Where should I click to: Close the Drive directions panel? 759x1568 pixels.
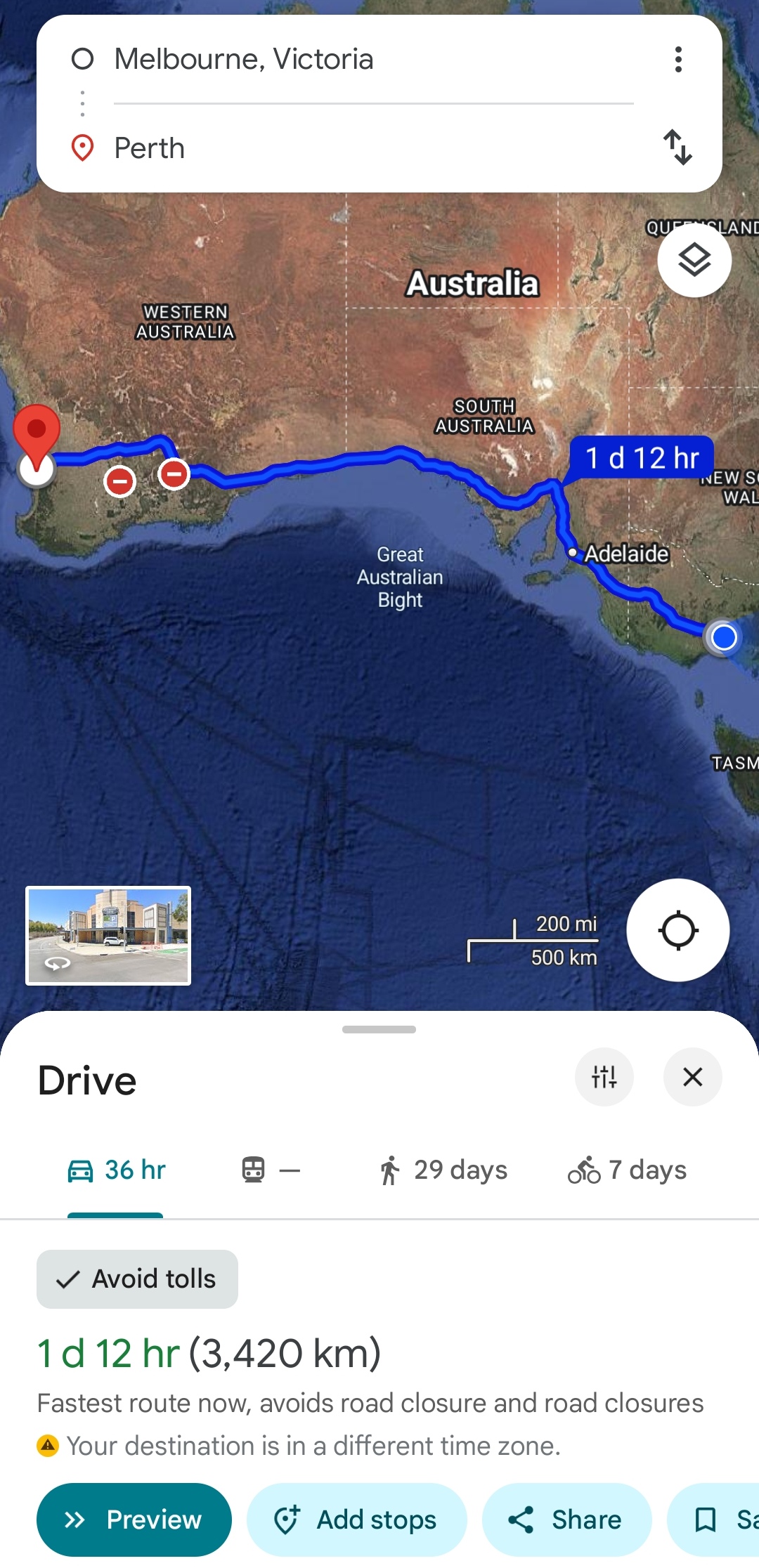point(692,1076)
